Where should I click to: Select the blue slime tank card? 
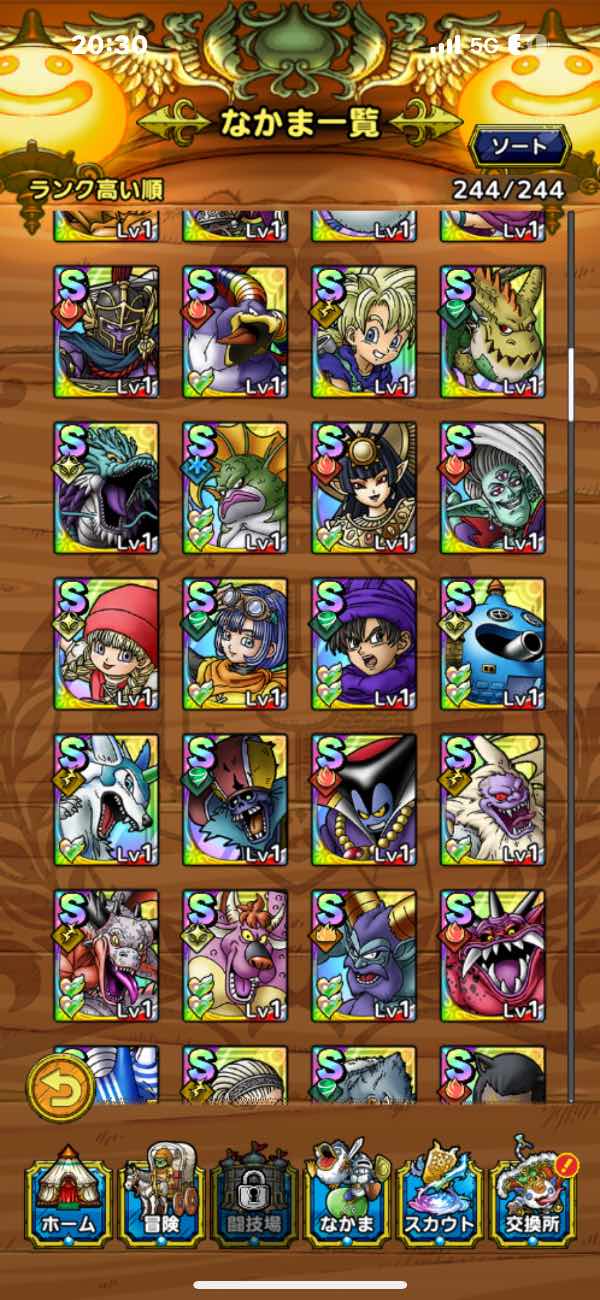coord(493,644)
